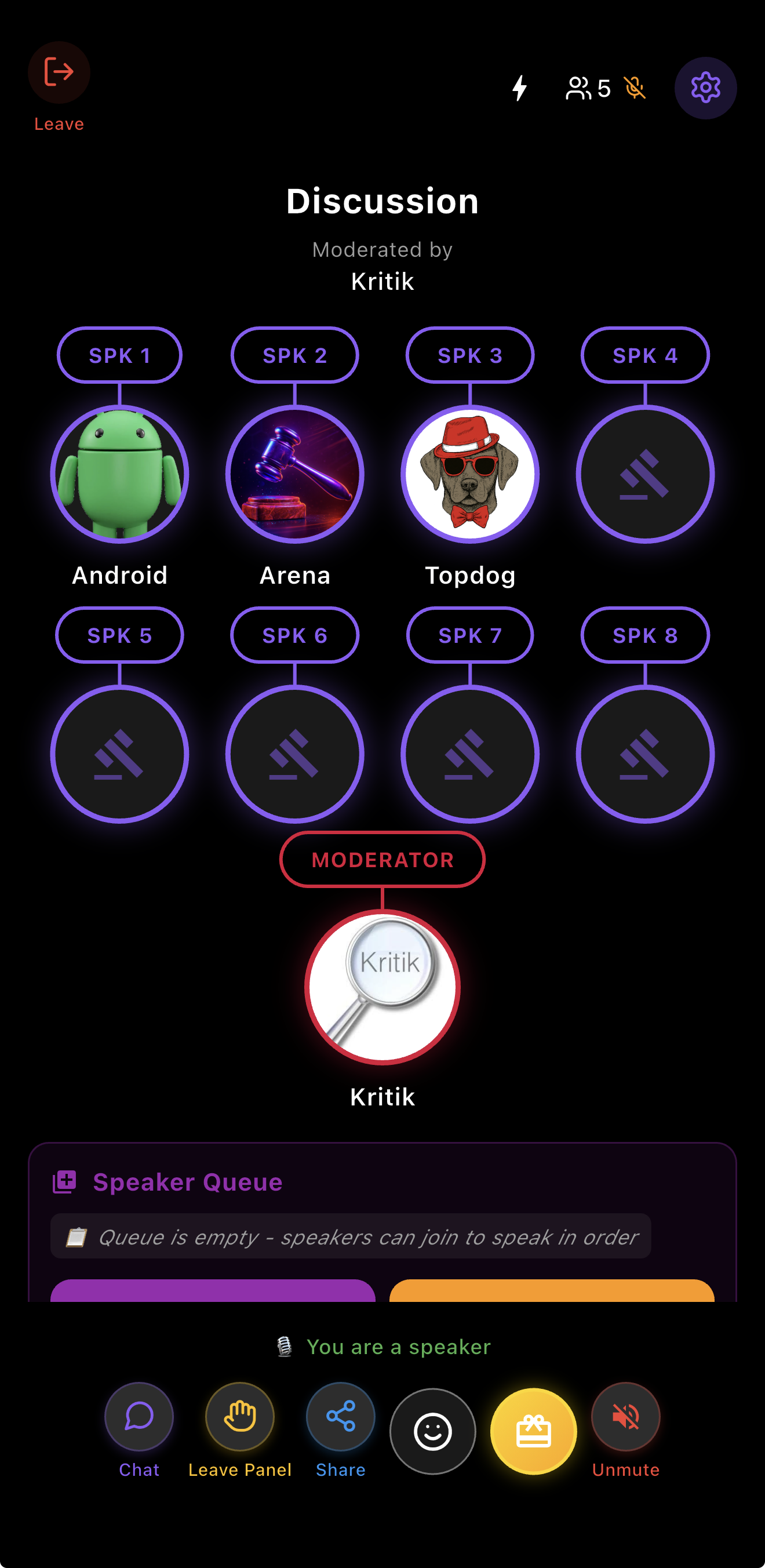Select the empty SPK 5 seat
This screenshot has width=765, height=1568.
tap(120, 754)
